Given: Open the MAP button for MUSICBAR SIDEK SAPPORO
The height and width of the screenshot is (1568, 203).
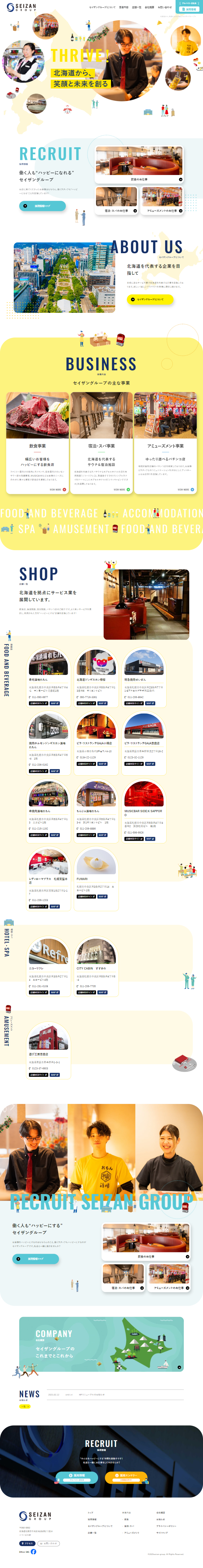Looking at the screenshot, I should pyautogui.click(x=150, y=839).
